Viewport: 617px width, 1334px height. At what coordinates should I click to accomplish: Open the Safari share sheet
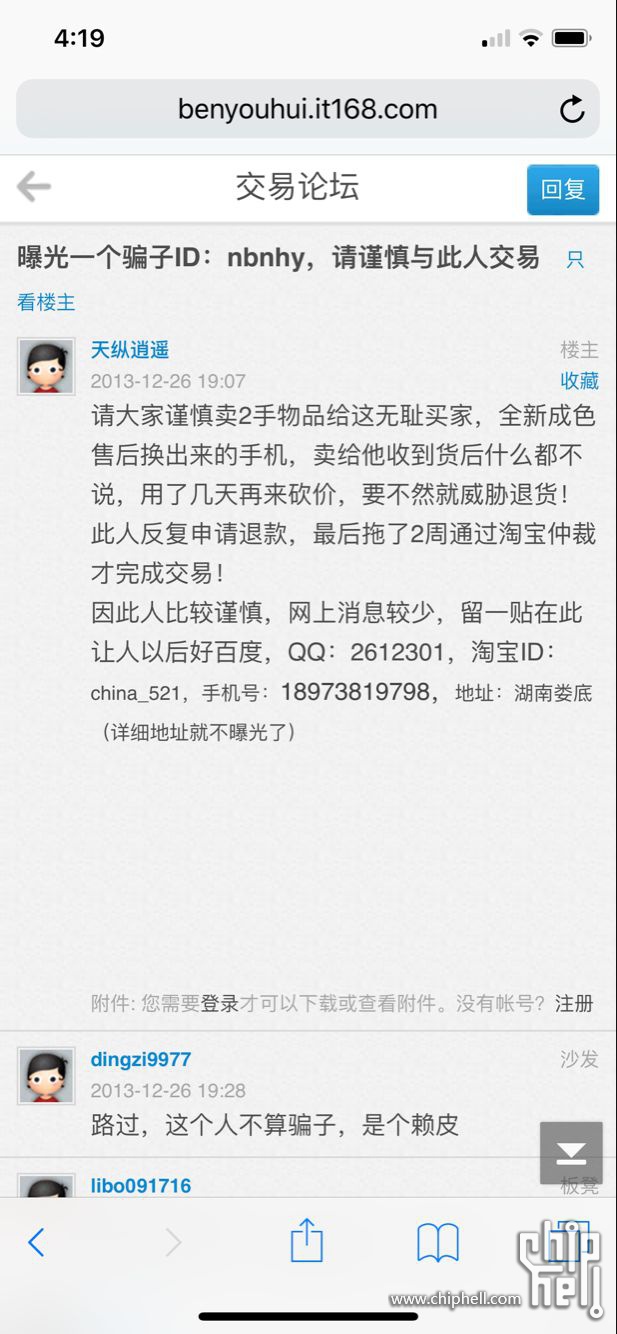click(x=307, y=1241)
